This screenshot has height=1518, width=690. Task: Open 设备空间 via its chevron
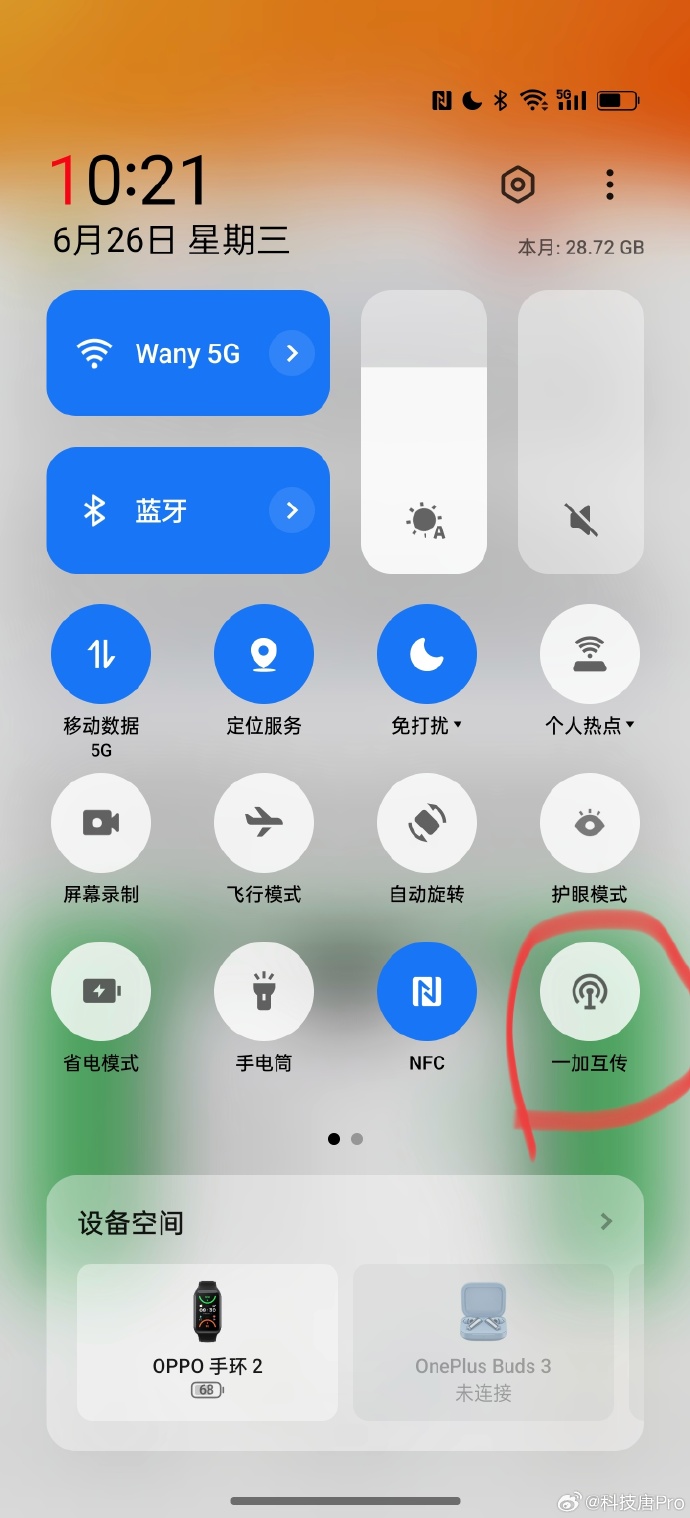pyautogui.click(x=606, y=1221)
